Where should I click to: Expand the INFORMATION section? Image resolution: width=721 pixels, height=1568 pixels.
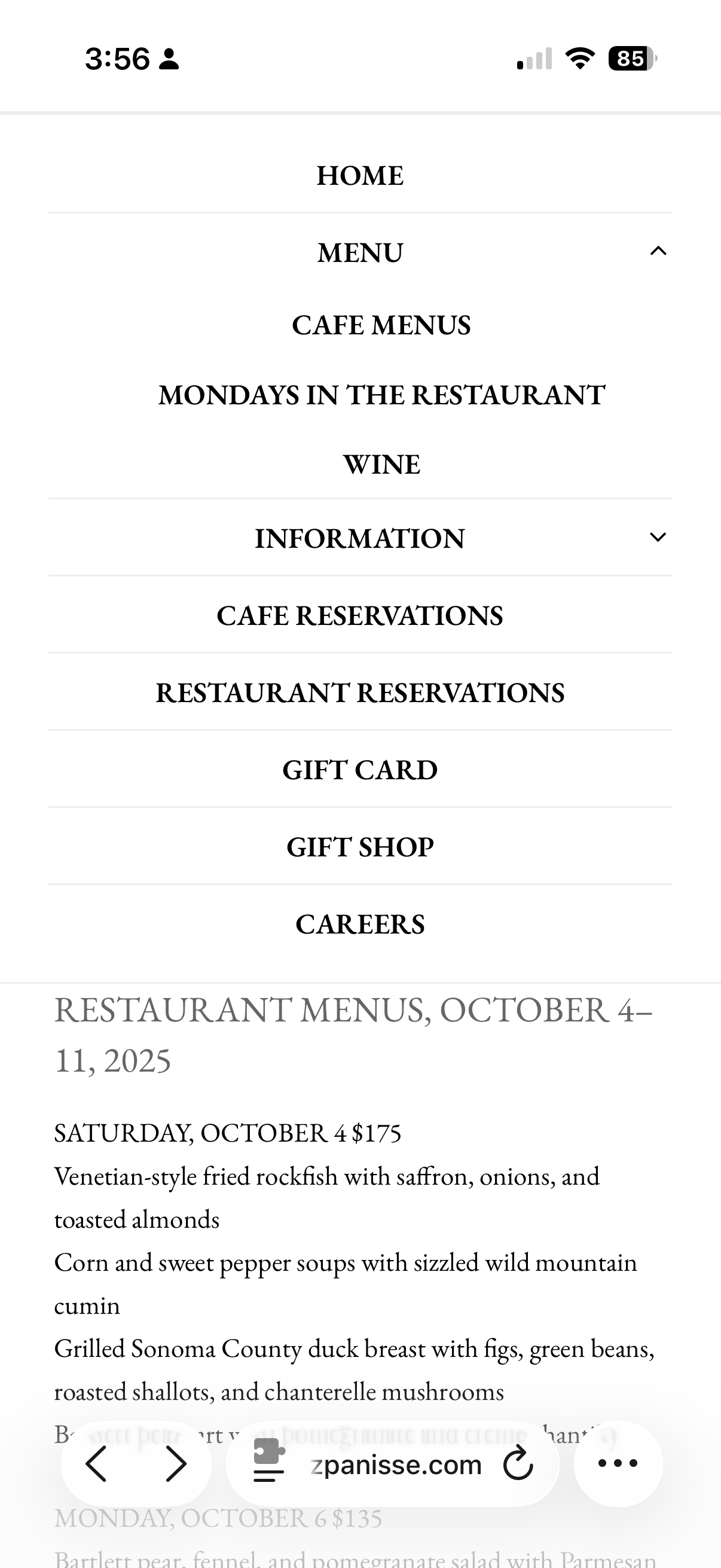pyautogui.click(x=656, y=537)
